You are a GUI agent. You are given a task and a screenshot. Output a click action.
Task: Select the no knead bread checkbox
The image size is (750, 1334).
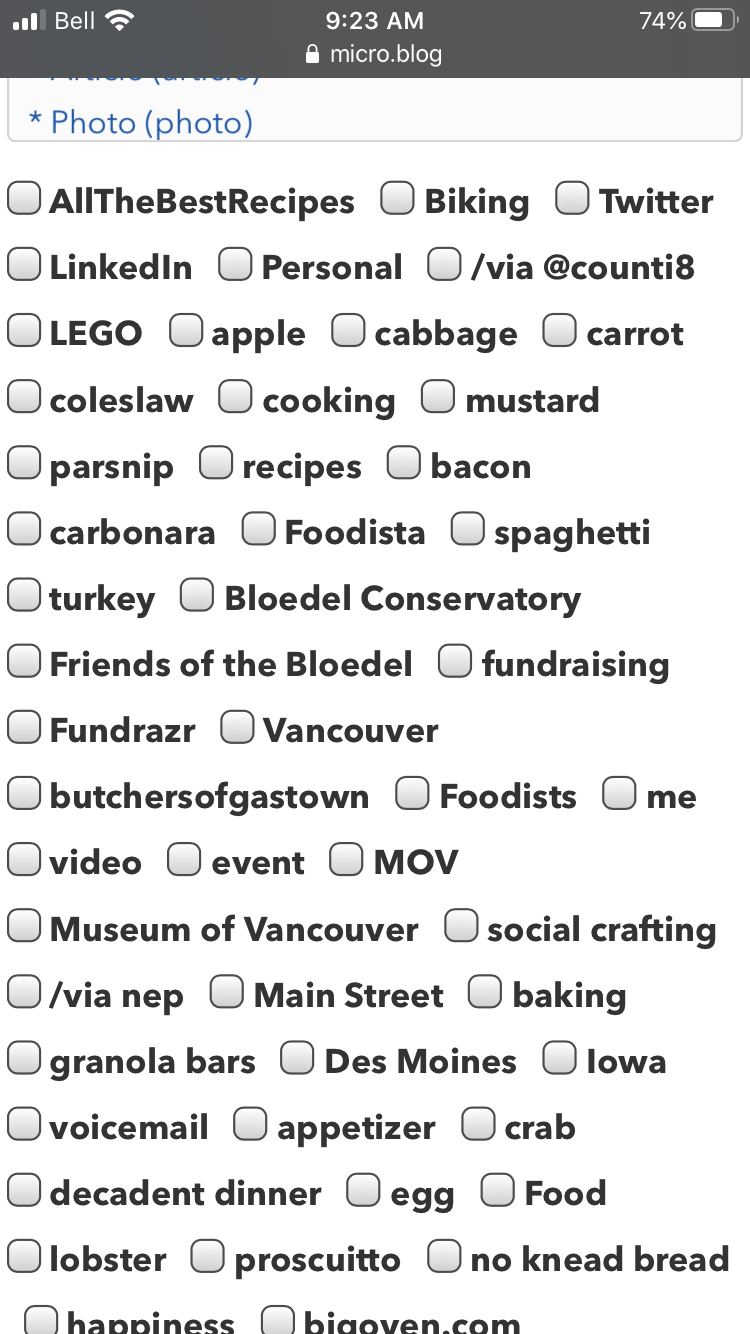pos(444,1256)
